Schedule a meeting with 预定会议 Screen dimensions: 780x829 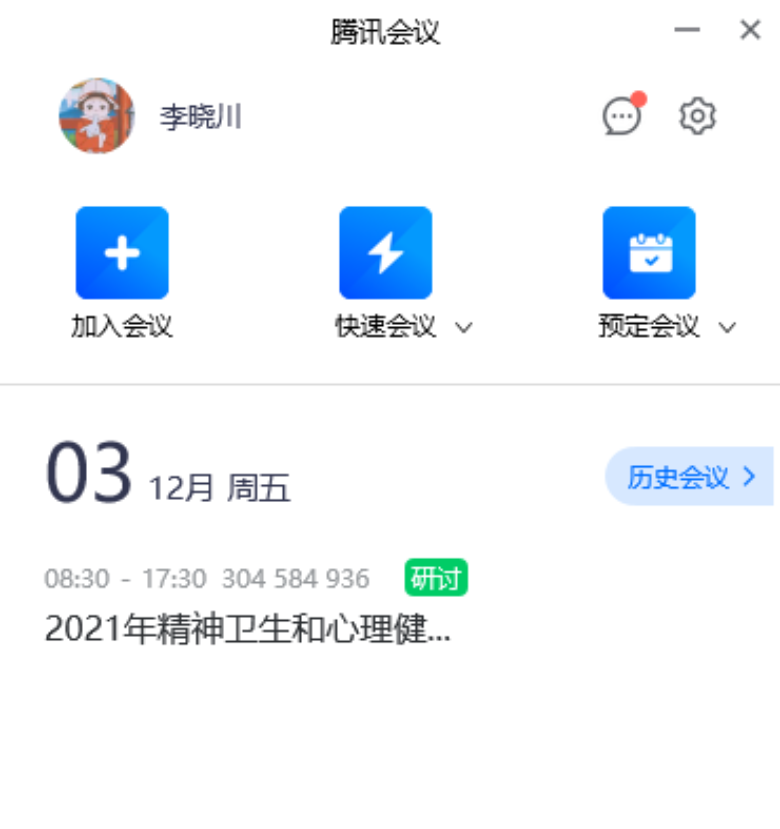(x=649, y=253)
